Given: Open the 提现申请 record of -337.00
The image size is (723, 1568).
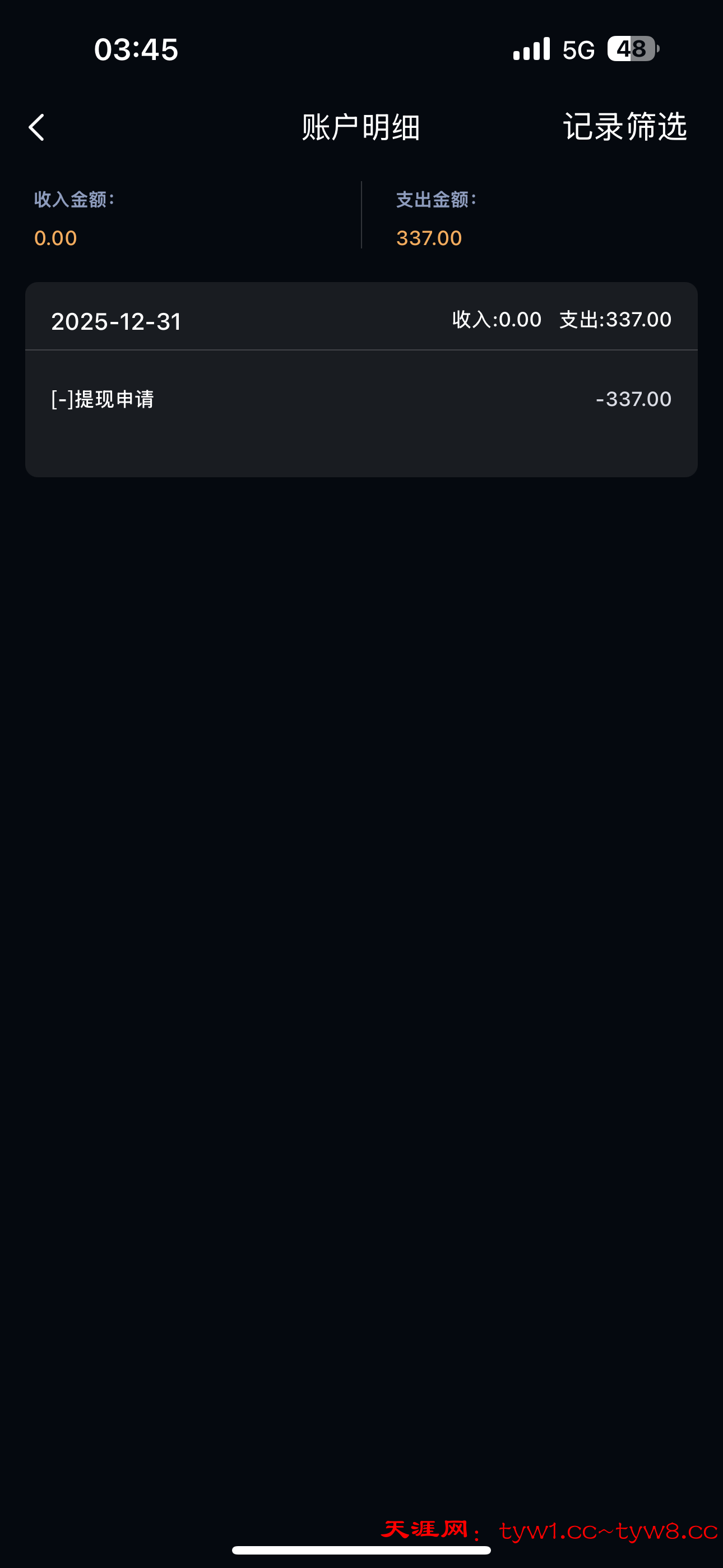Looking at the screenshot, I should click(x=361, y=400).
